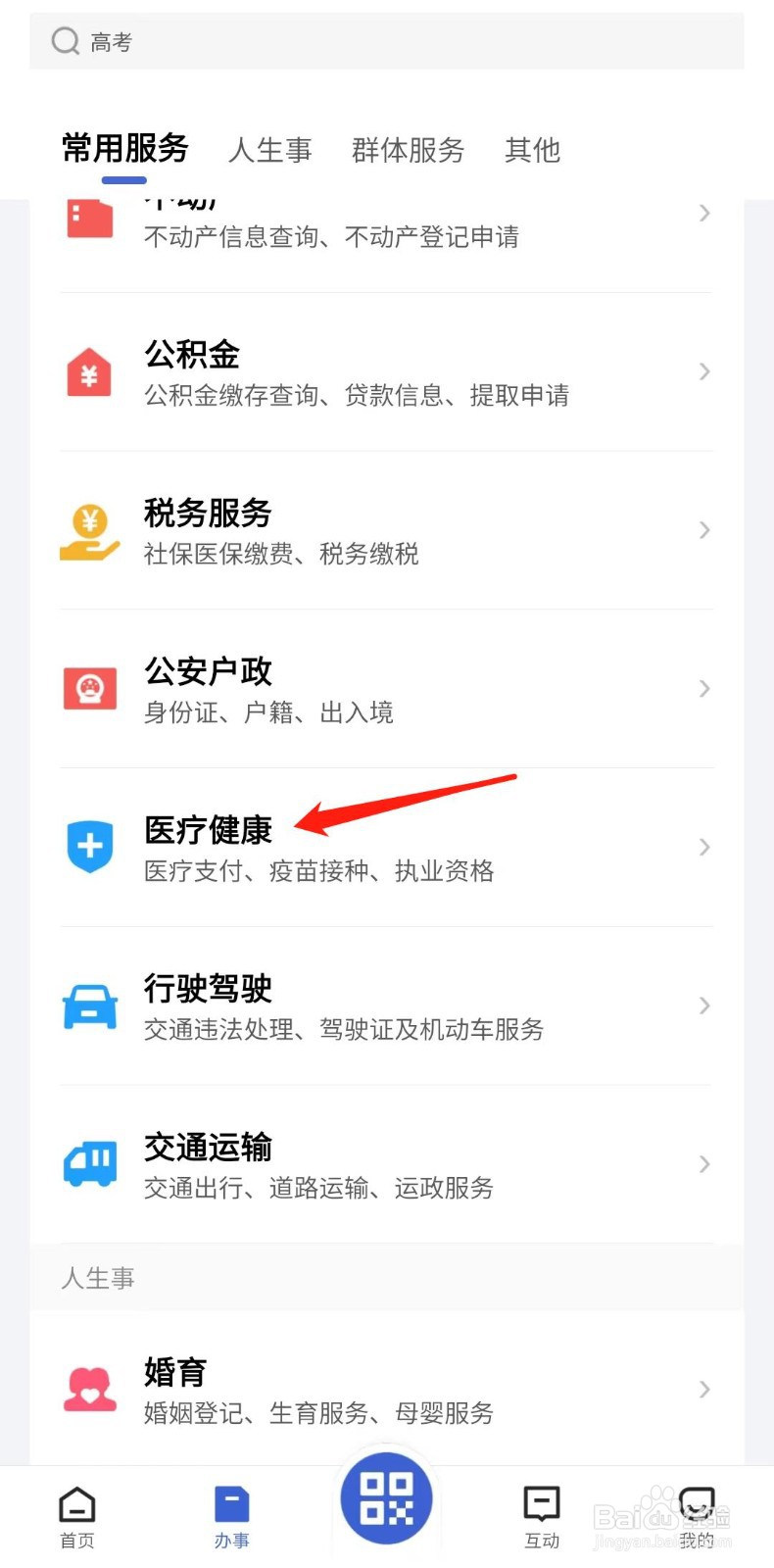Tap the 公积金 house icon
This screenshot has height=1568, width=774.
click(x=89, y=371)
